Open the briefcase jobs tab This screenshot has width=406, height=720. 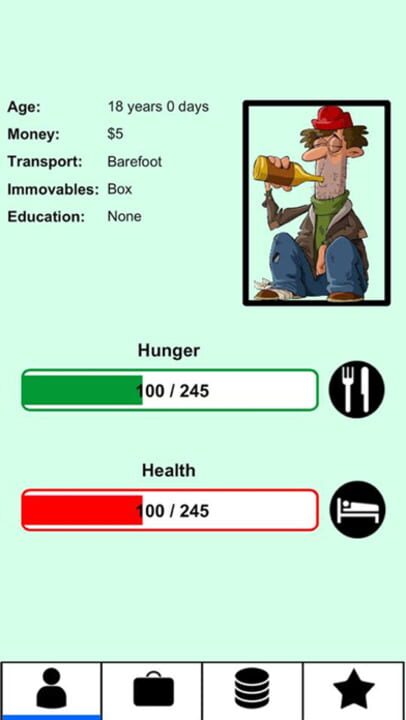click(152, 691)
